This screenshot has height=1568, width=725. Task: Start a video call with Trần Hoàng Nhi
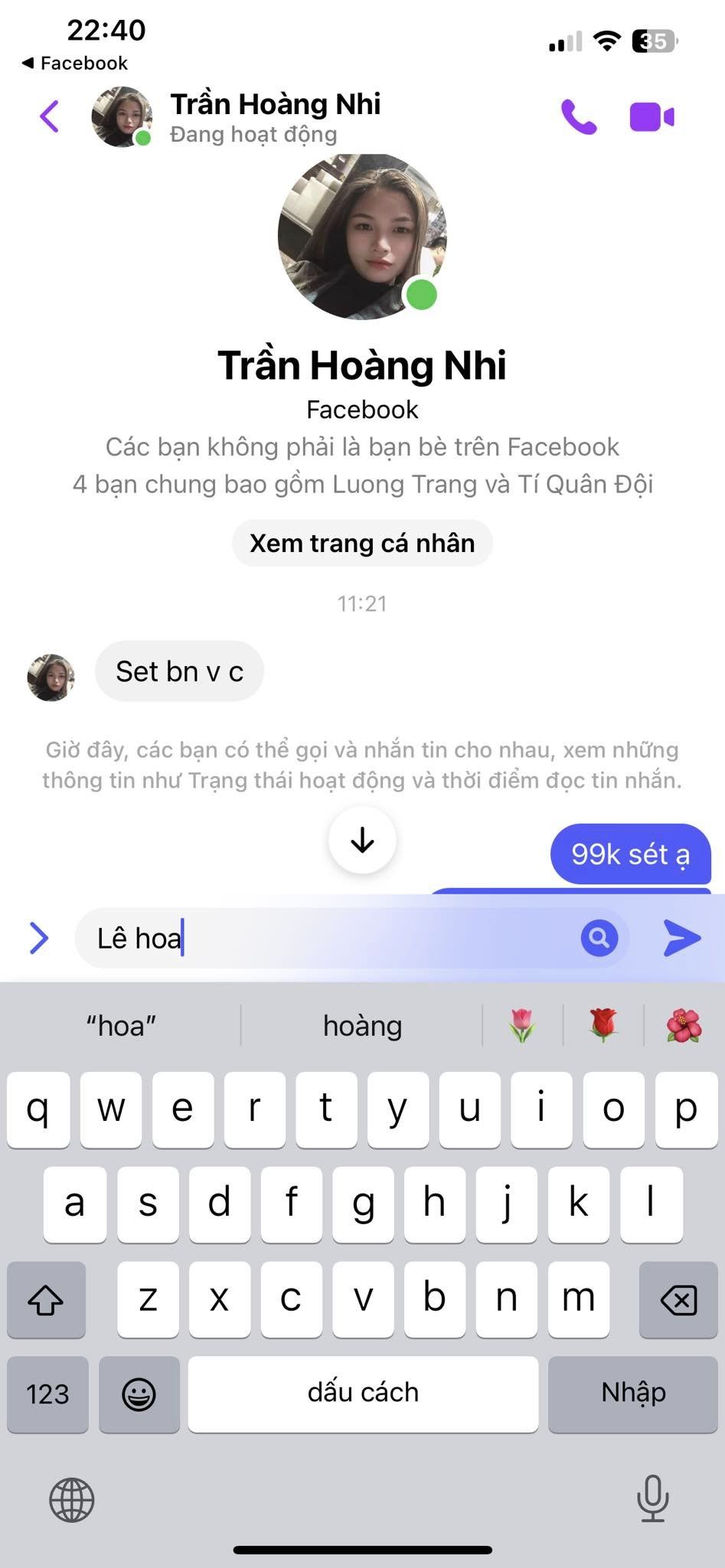tap(652, 117)
